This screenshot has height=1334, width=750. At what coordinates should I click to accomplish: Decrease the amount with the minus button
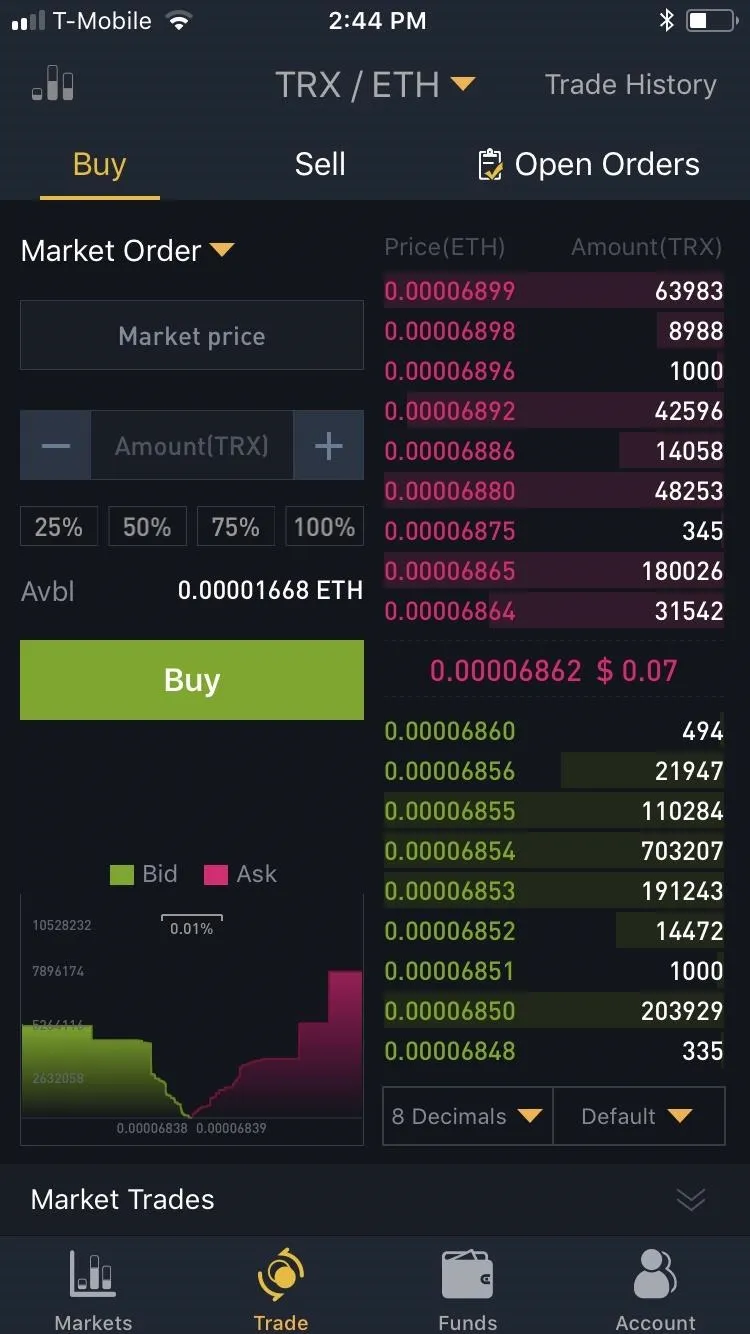56,446
